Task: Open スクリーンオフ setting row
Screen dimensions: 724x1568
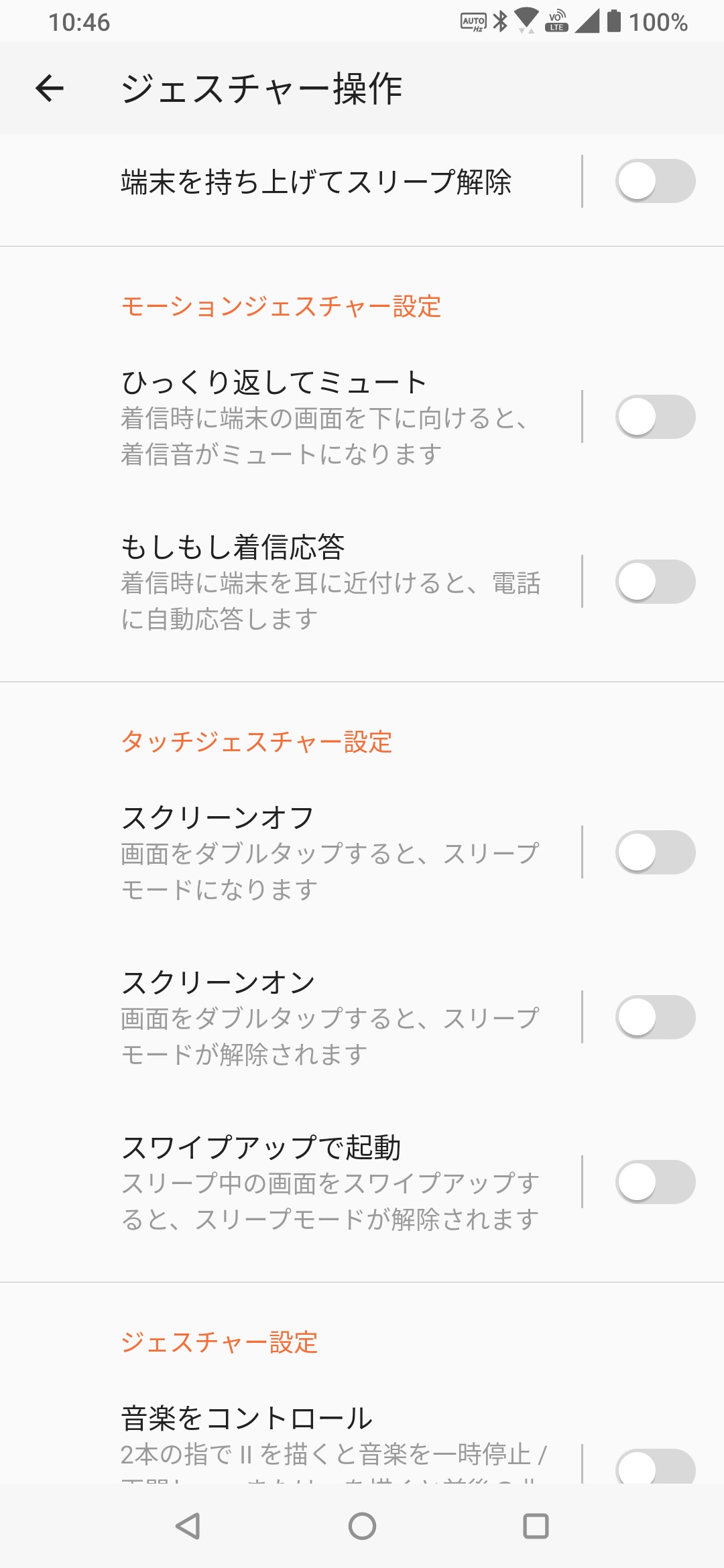Action: tap(328, 852)
